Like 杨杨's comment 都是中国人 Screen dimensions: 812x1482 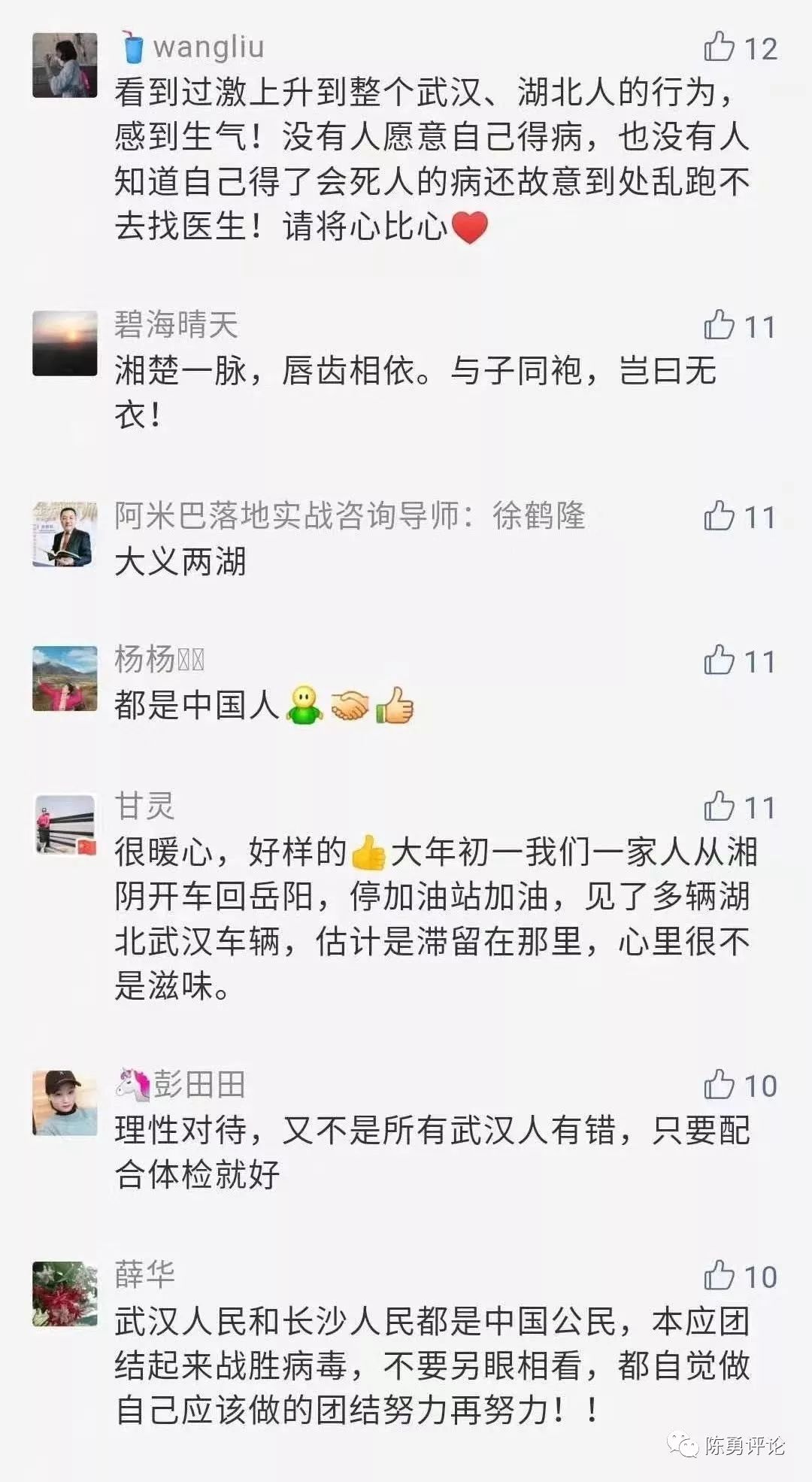click(719, 661)
